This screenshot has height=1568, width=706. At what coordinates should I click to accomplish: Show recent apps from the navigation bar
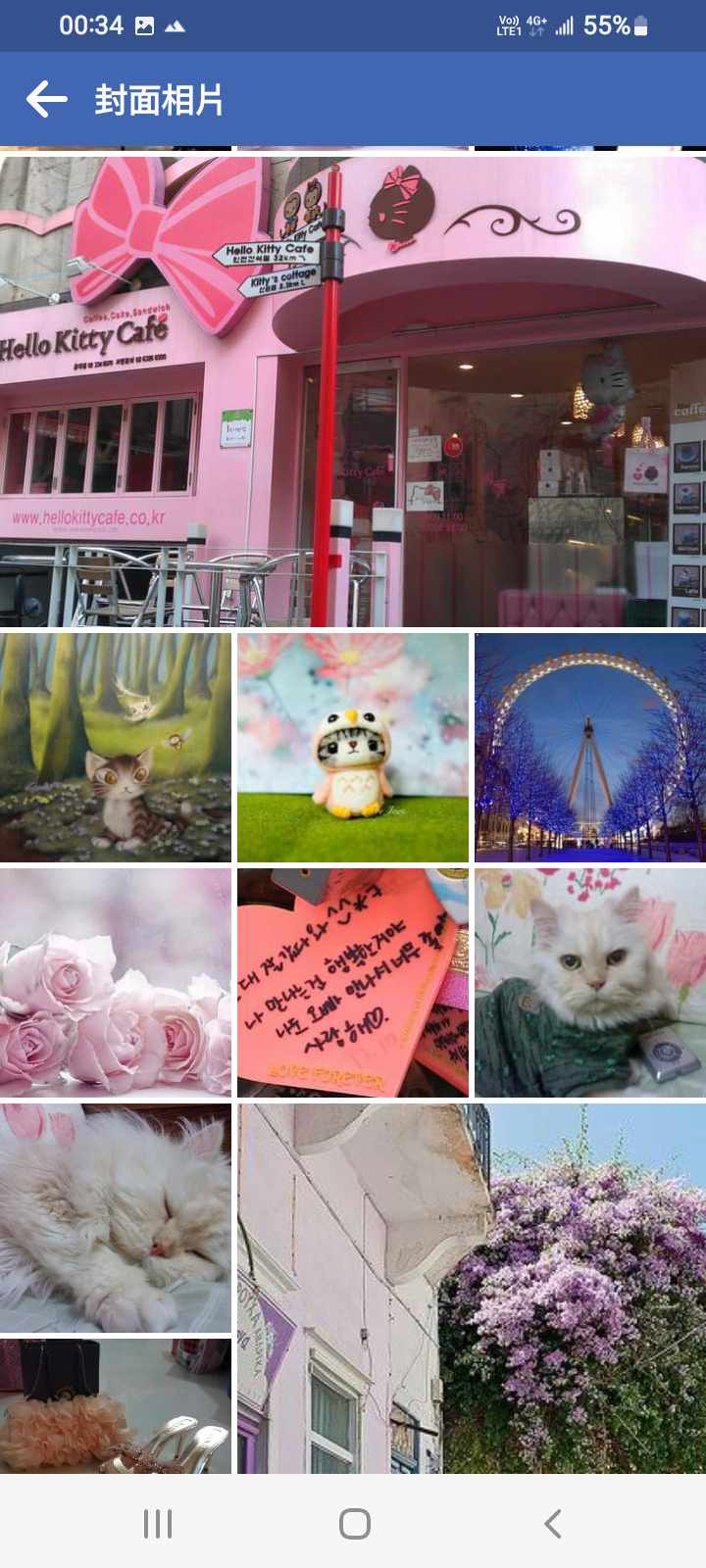pyautogui.click(x=158, y=1524)
